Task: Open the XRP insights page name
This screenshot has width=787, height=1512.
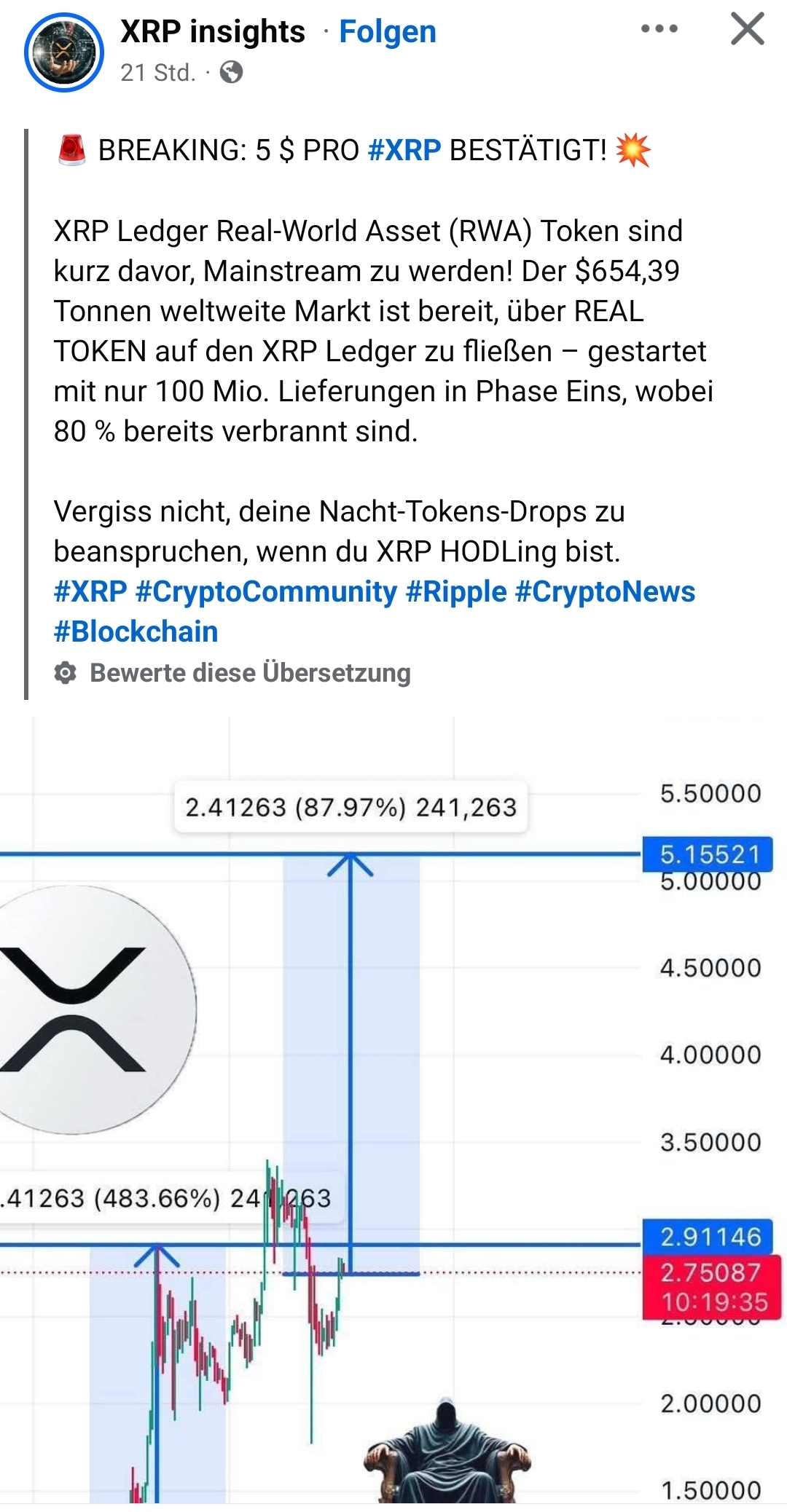Action: pyautogui.click(x=213, y=32)
